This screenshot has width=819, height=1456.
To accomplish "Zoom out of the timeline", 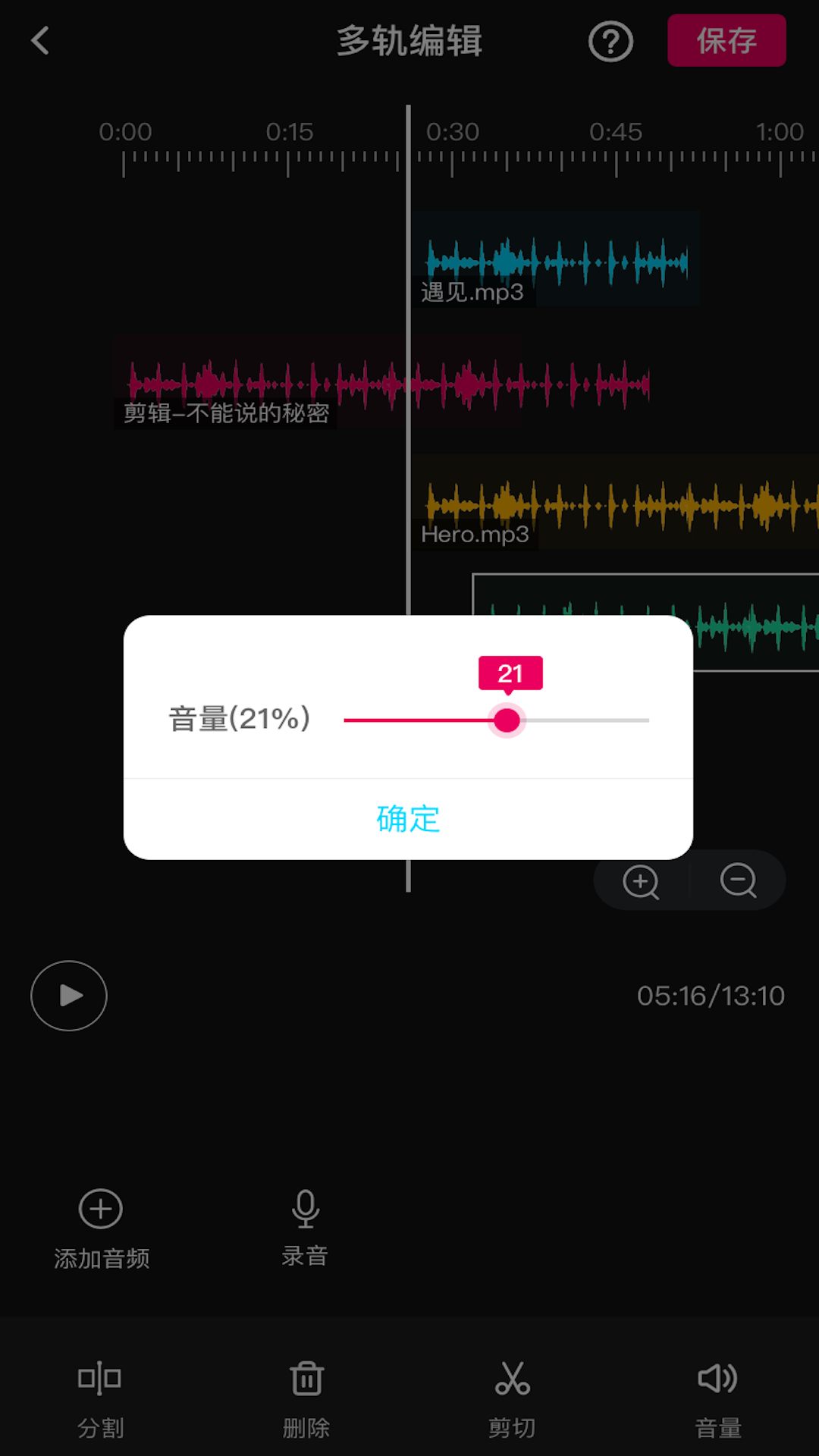I will coord(738,881).
